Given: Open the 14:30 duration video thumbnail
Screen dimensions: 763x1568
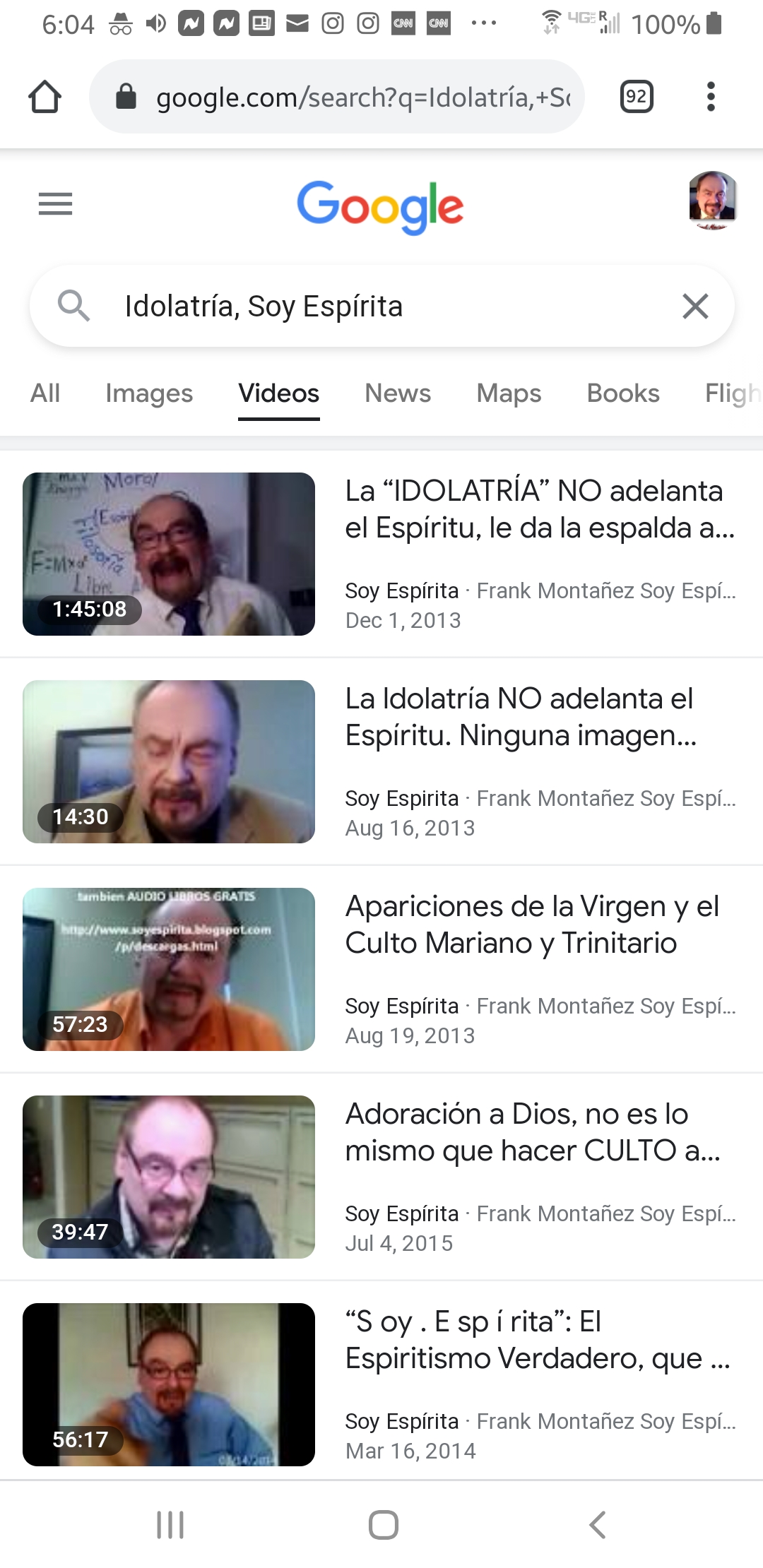Looking at the screenshot, I should pyautogui.click(x=170, y=762).
